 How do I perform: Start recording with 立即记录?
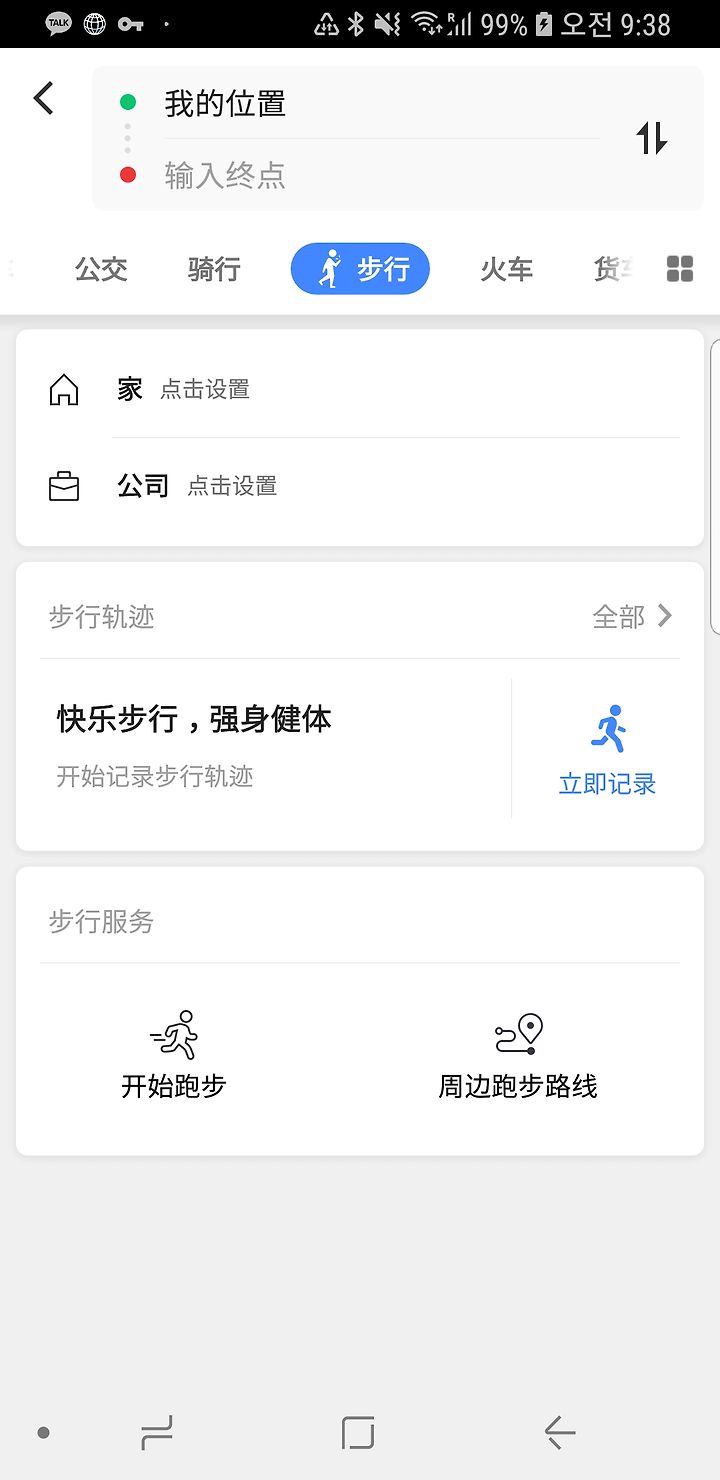pos(607,750)
